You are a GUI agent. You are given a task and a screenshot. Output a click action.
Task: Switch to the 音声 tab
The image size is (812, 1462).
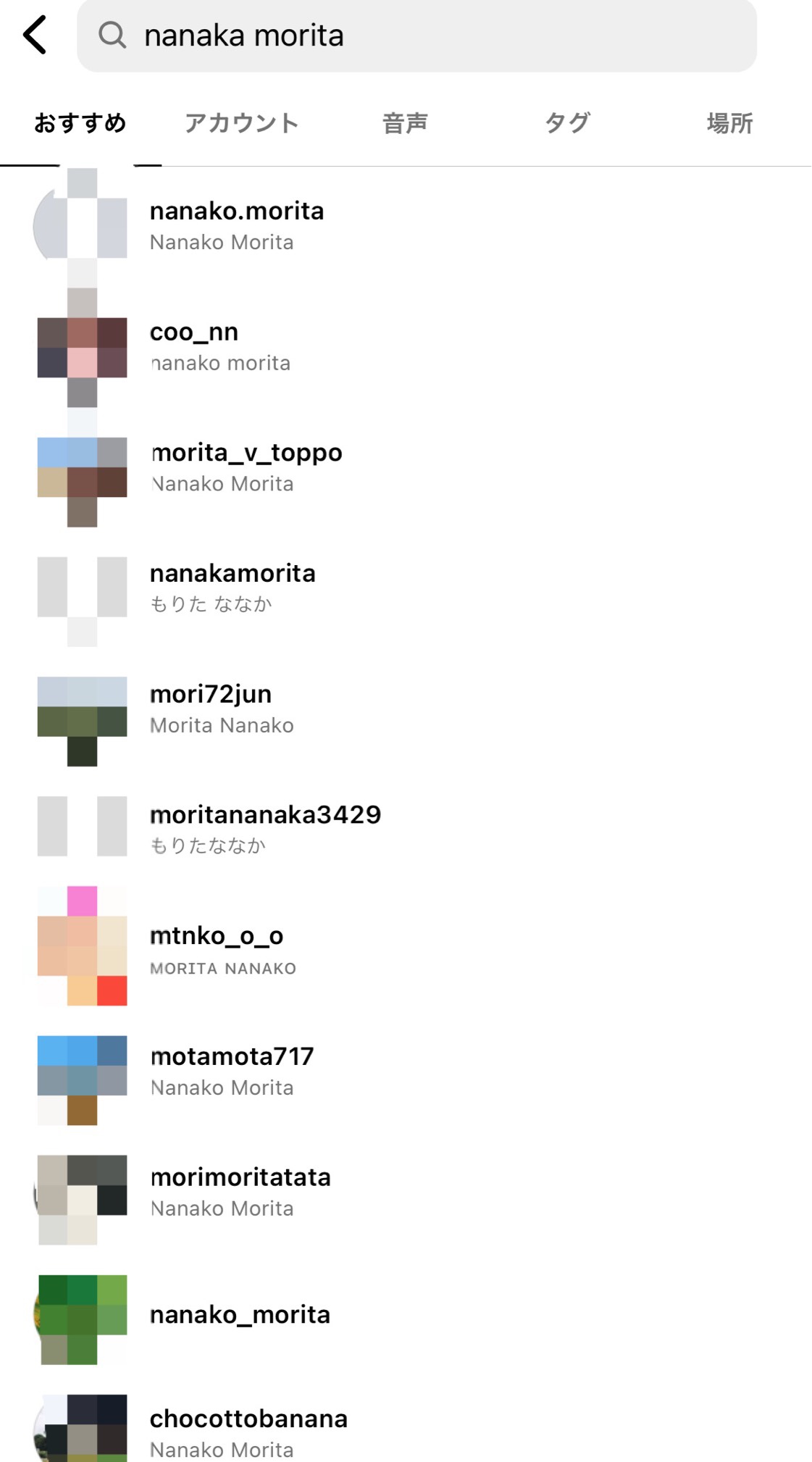click(x=405, y=123)
